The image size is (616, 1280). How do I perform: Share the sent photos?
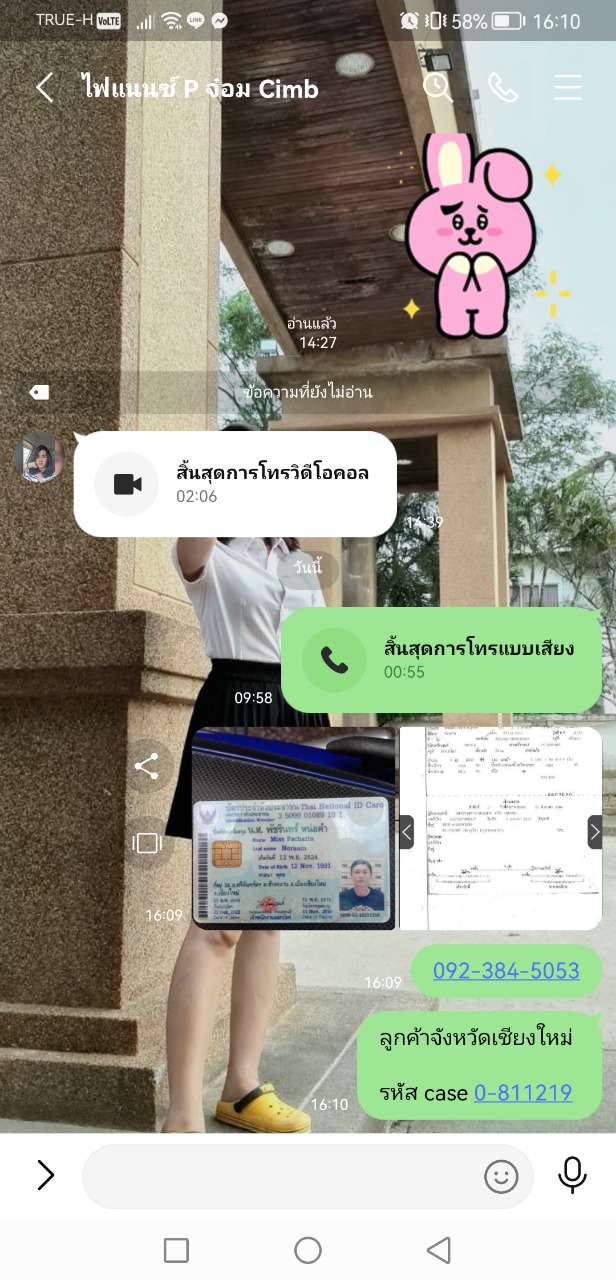(x=147, y=767)
